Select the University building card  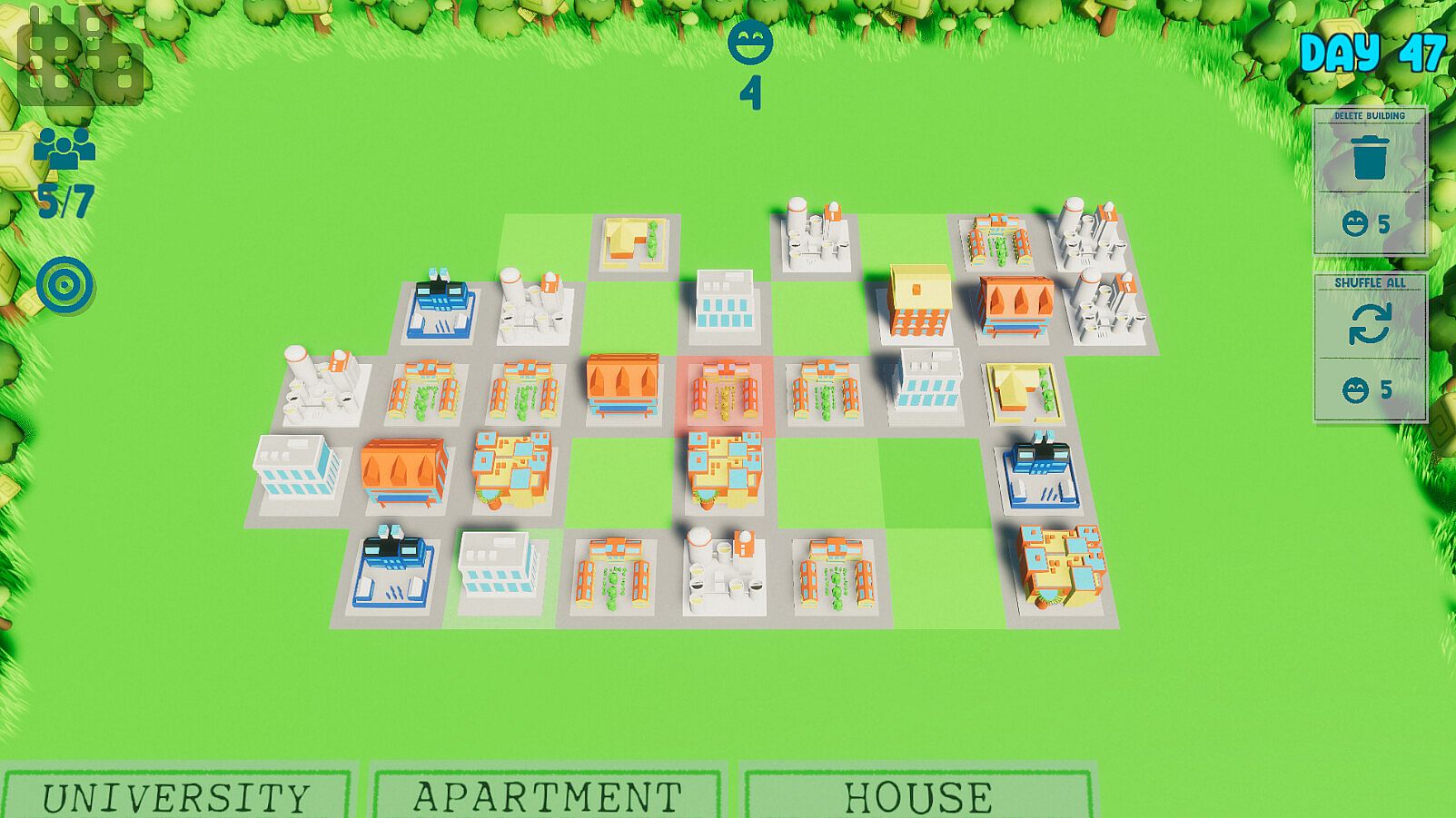pyautogui.click(x=176, y=795)
